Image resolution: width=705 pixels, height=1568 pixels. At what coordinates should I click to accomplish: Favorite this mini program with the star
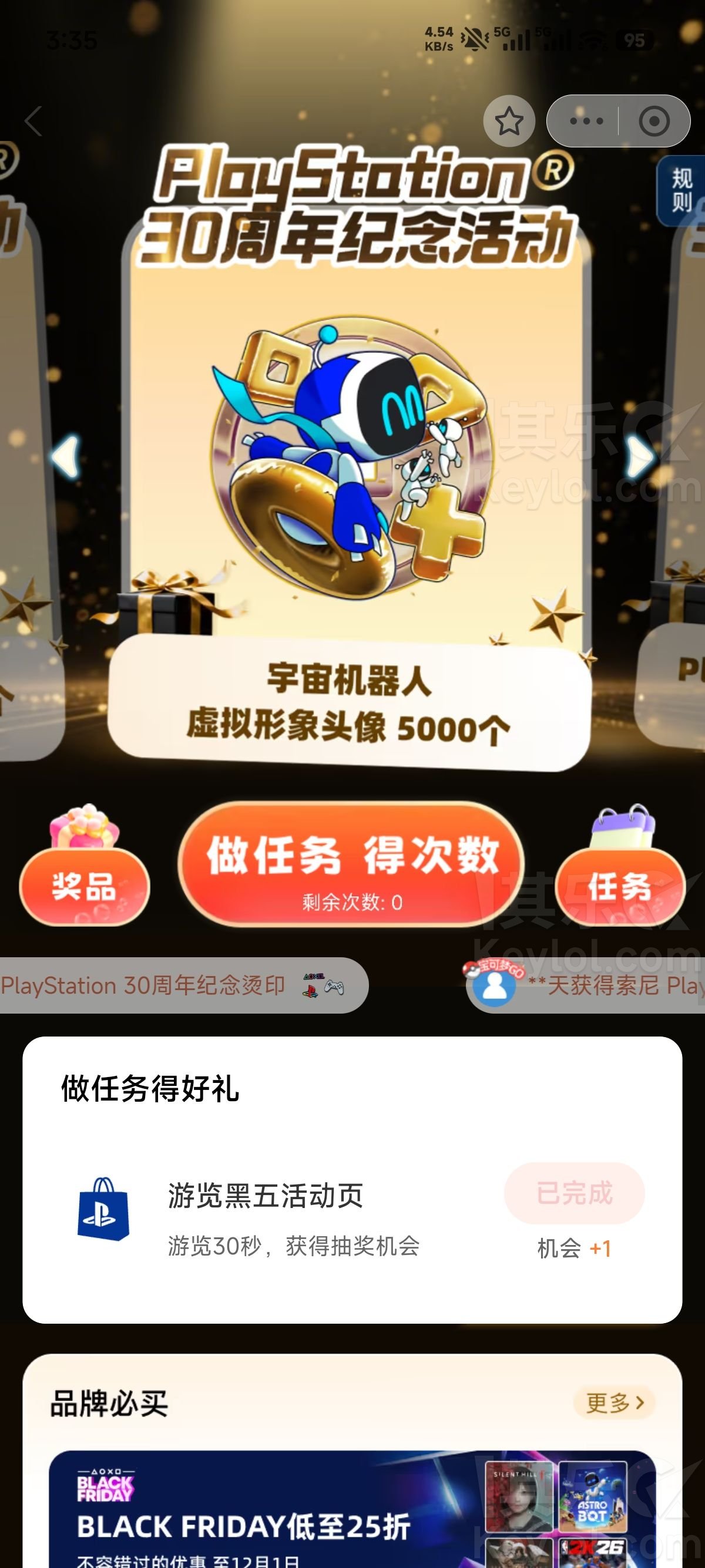[509, 121]
